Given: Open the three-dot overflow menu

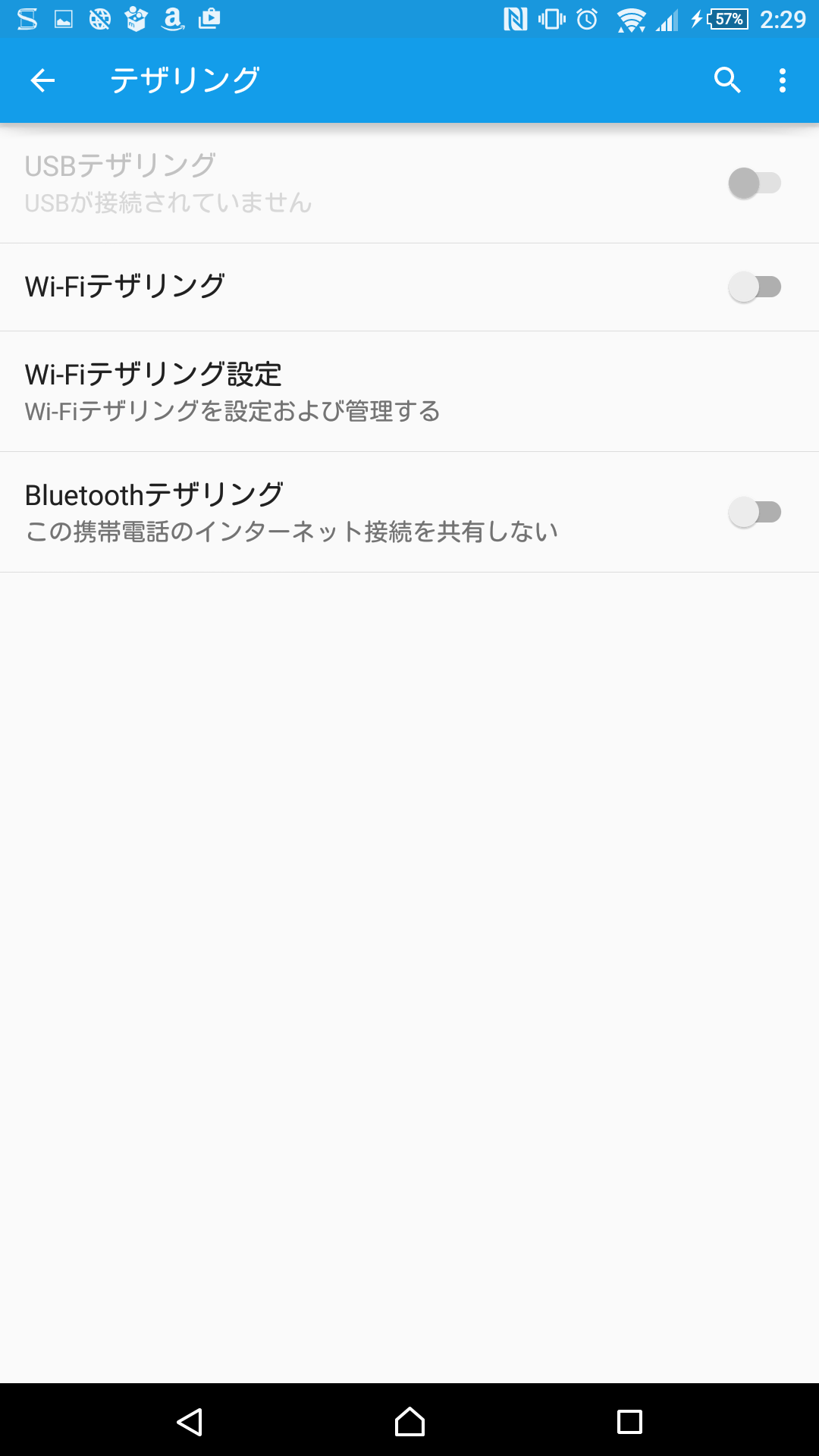Looking at the screenshot, I should coord(783,80).
